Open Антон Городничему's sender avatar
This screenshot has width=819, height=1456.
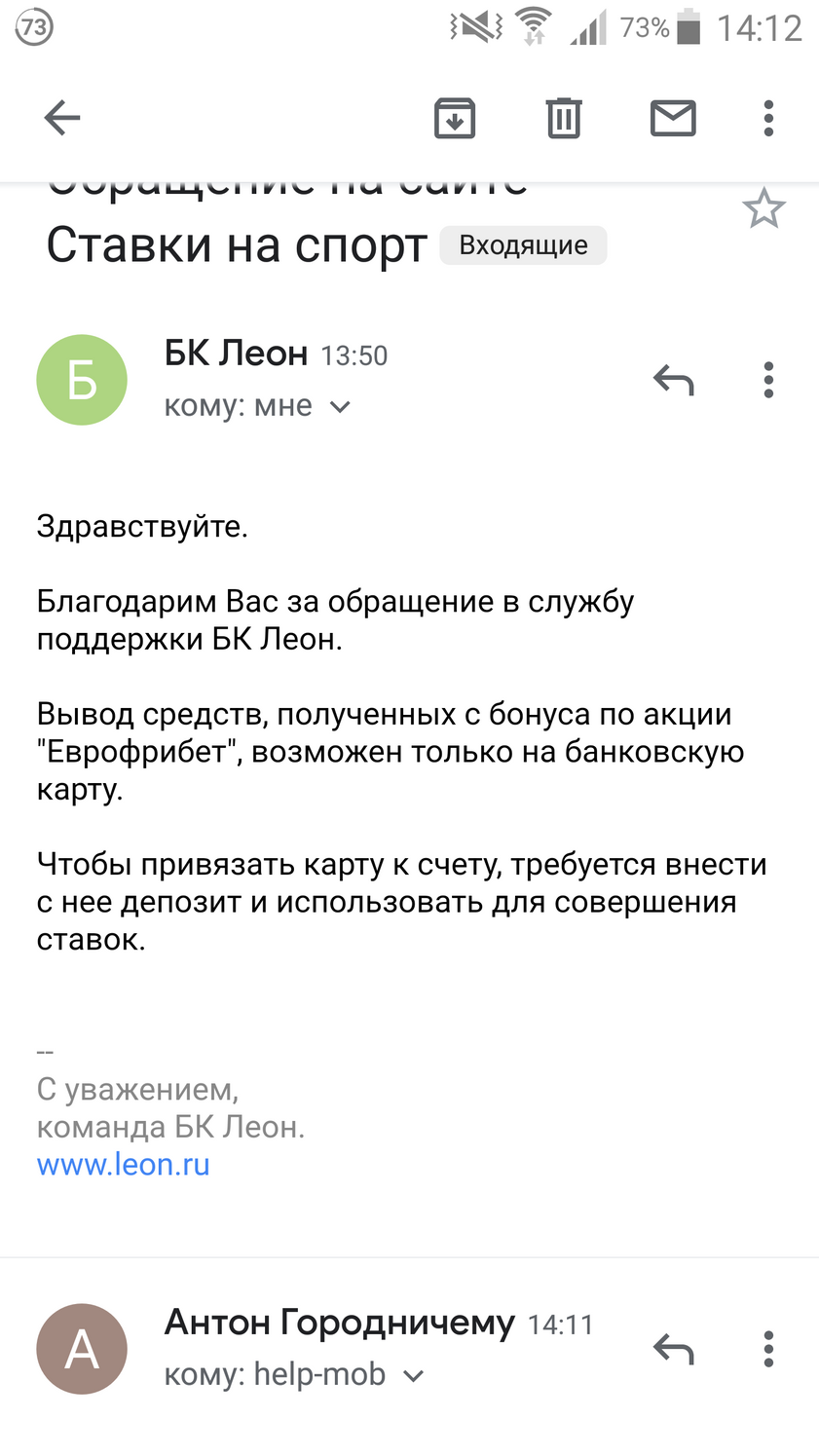pos(82,1349)
